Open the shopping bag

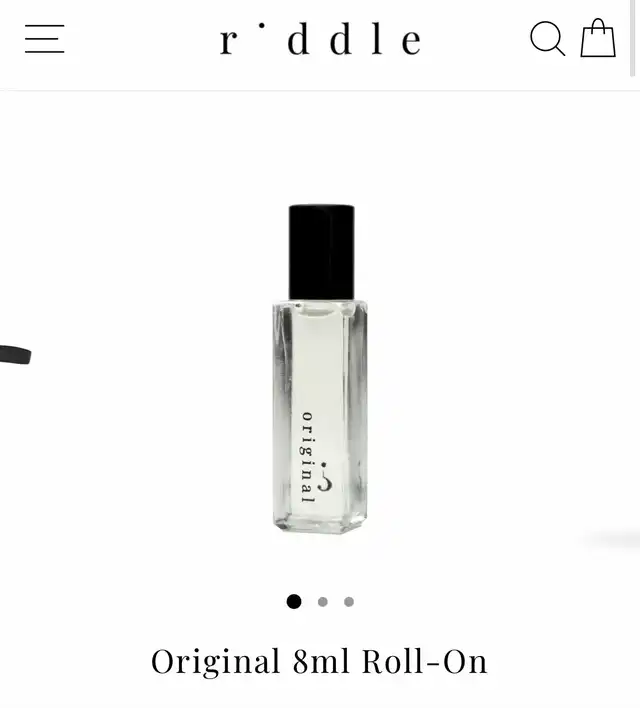[598, 37]
